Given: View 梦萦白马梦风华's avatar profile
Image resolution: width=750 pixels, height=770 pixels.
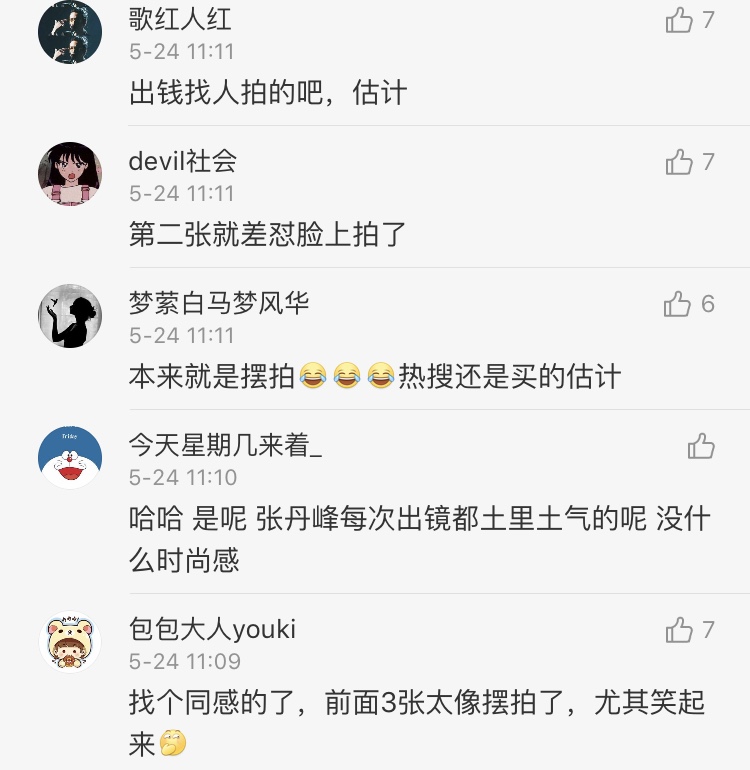Looking at the screenshot, I should 70,316.
